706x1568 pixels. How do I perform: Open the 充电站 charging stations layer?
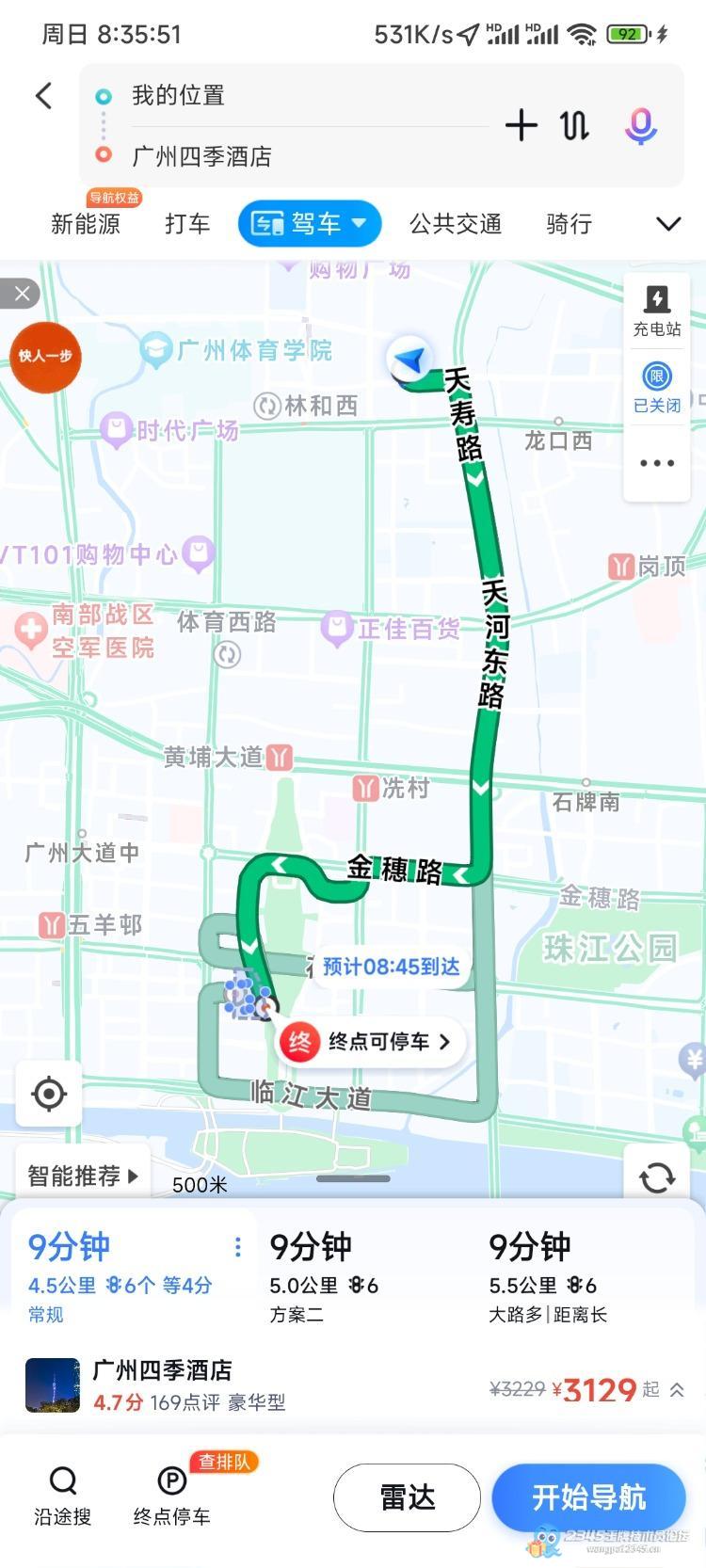point(657,312)
